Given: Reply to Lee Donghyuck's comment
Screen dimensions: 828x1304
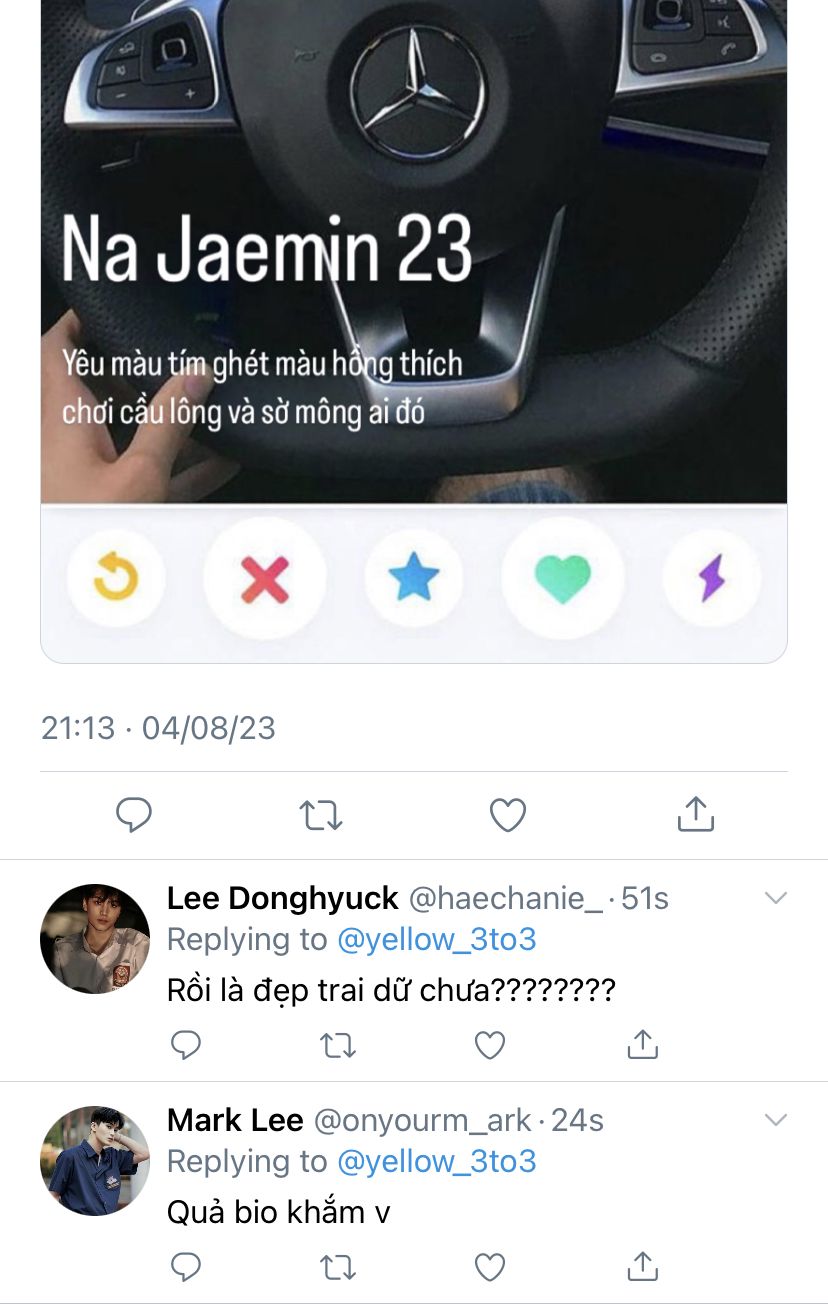Looking at the screenshot, I should [x=186, y=1046].
